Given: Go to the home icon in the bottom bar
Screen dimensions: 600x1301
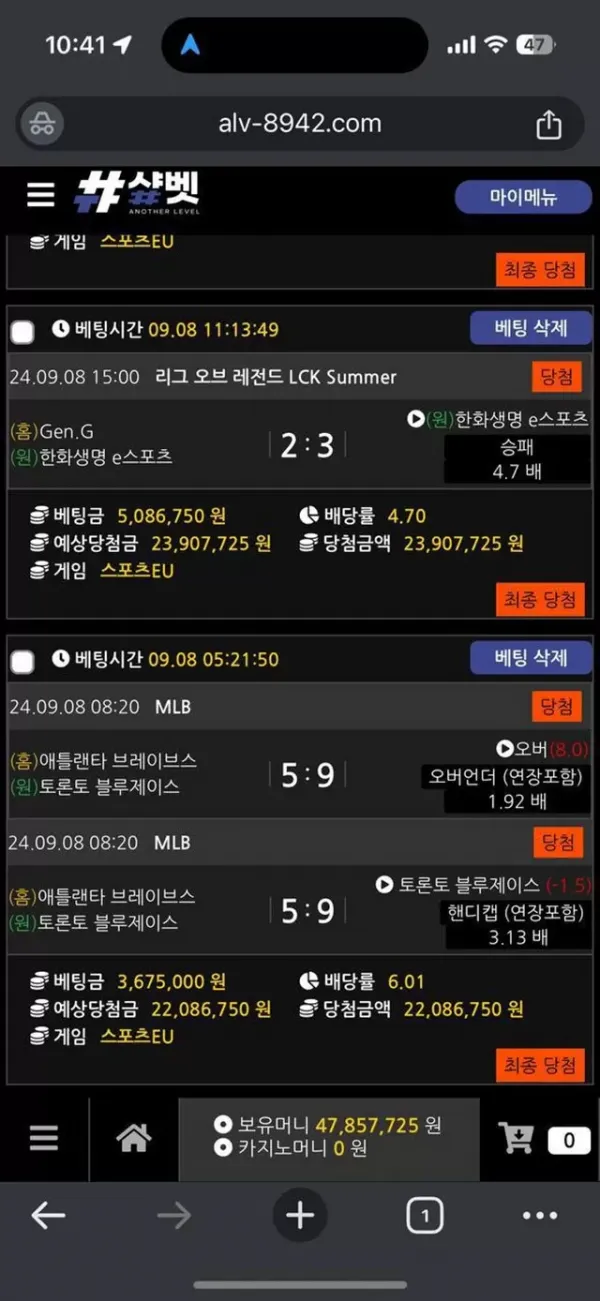Looking at the screenshot, I should point(134,1138).
